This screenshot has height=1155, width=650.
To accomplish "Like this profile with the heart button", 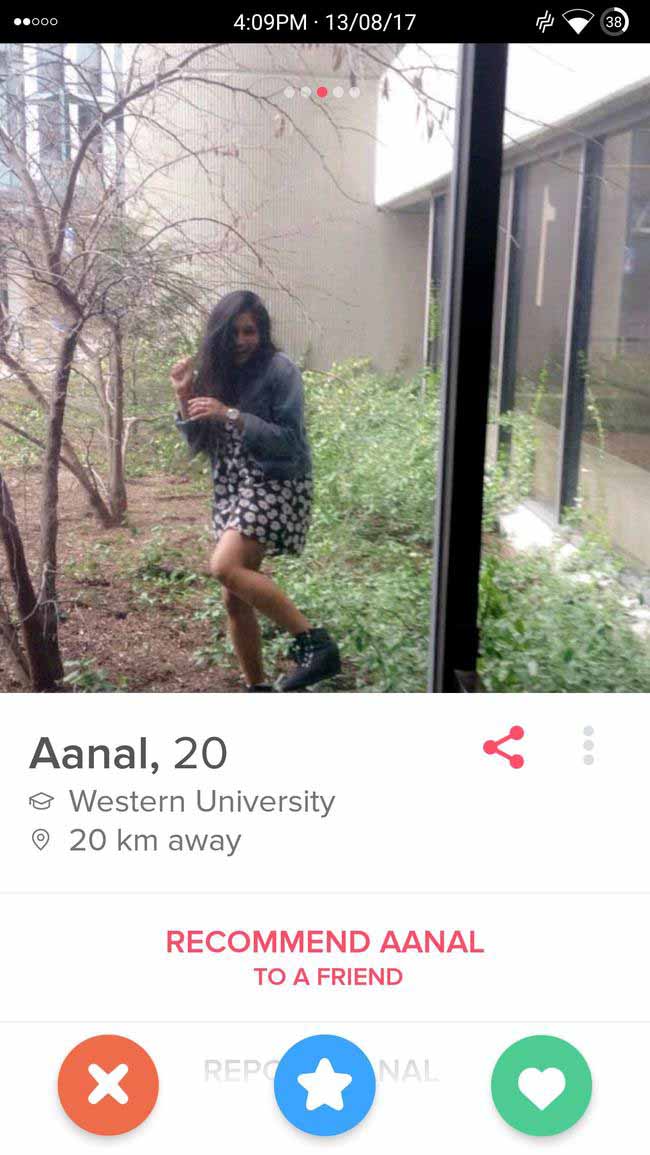I will pos(542,1085).
